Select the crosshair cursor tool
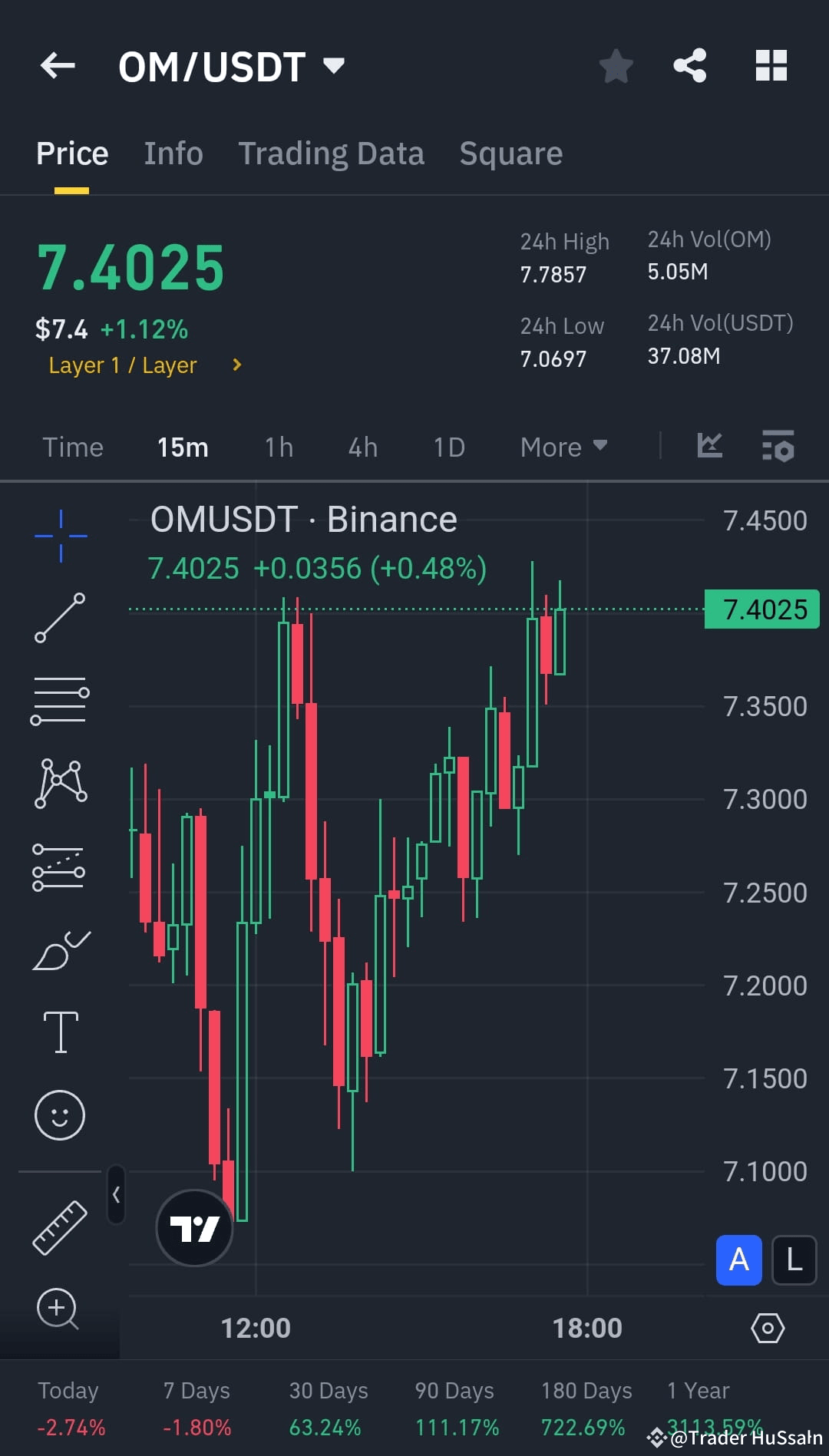This screenshot has width=829, height=1456. tap(60, 535)
